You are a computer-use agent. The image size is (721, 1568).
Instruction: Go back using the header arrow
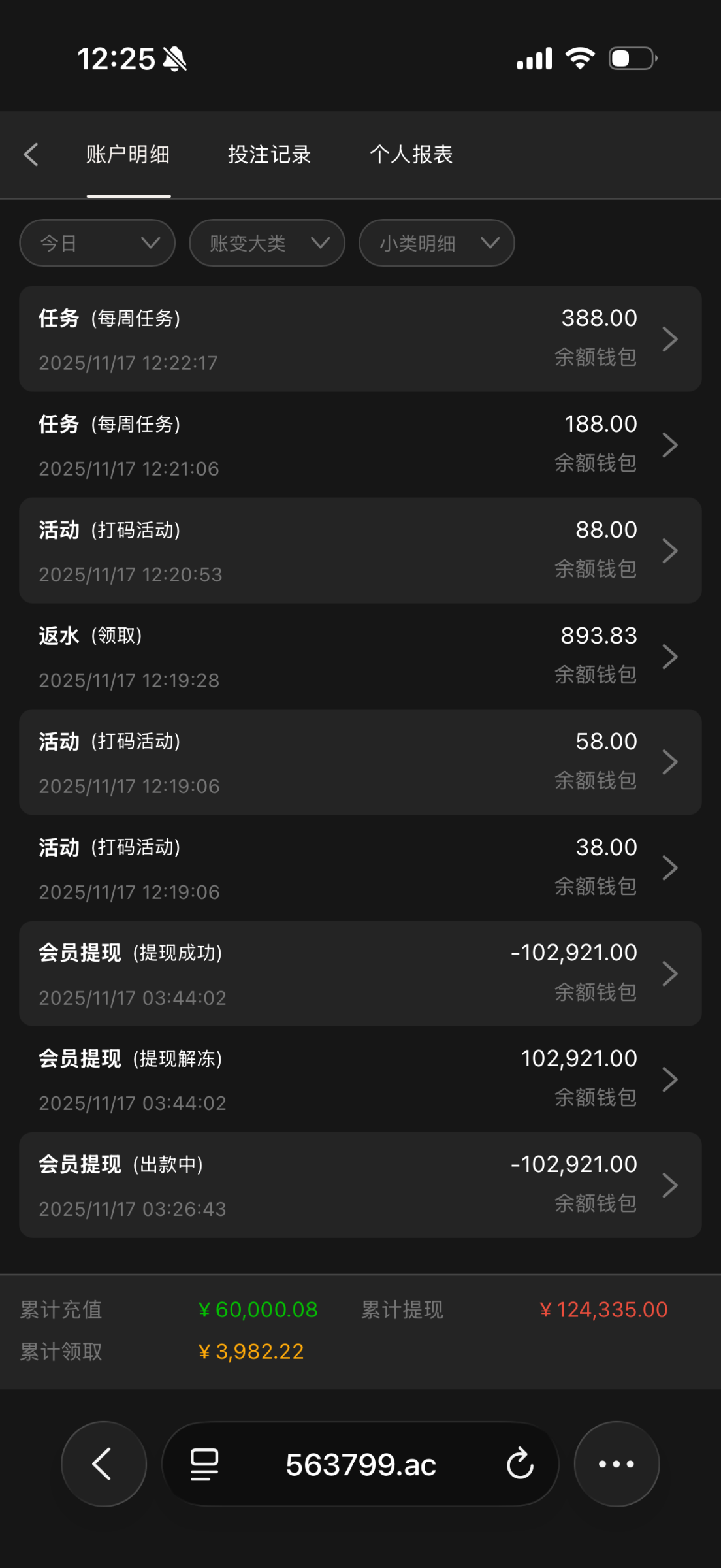tap(31, 155)
